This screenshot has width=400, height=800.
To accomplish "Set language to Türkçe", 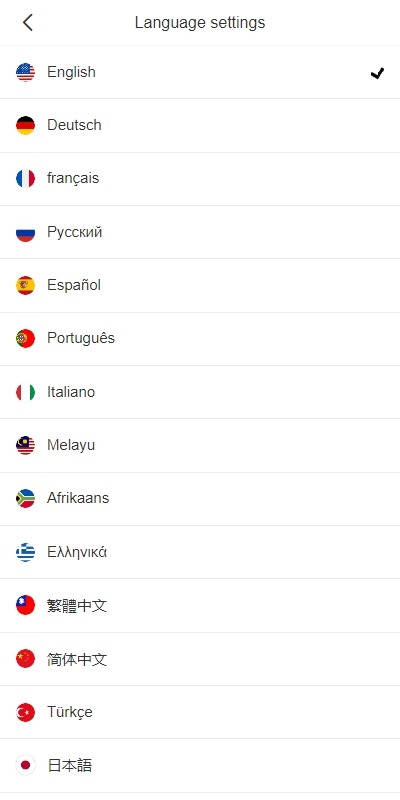I will pos(200,712).
